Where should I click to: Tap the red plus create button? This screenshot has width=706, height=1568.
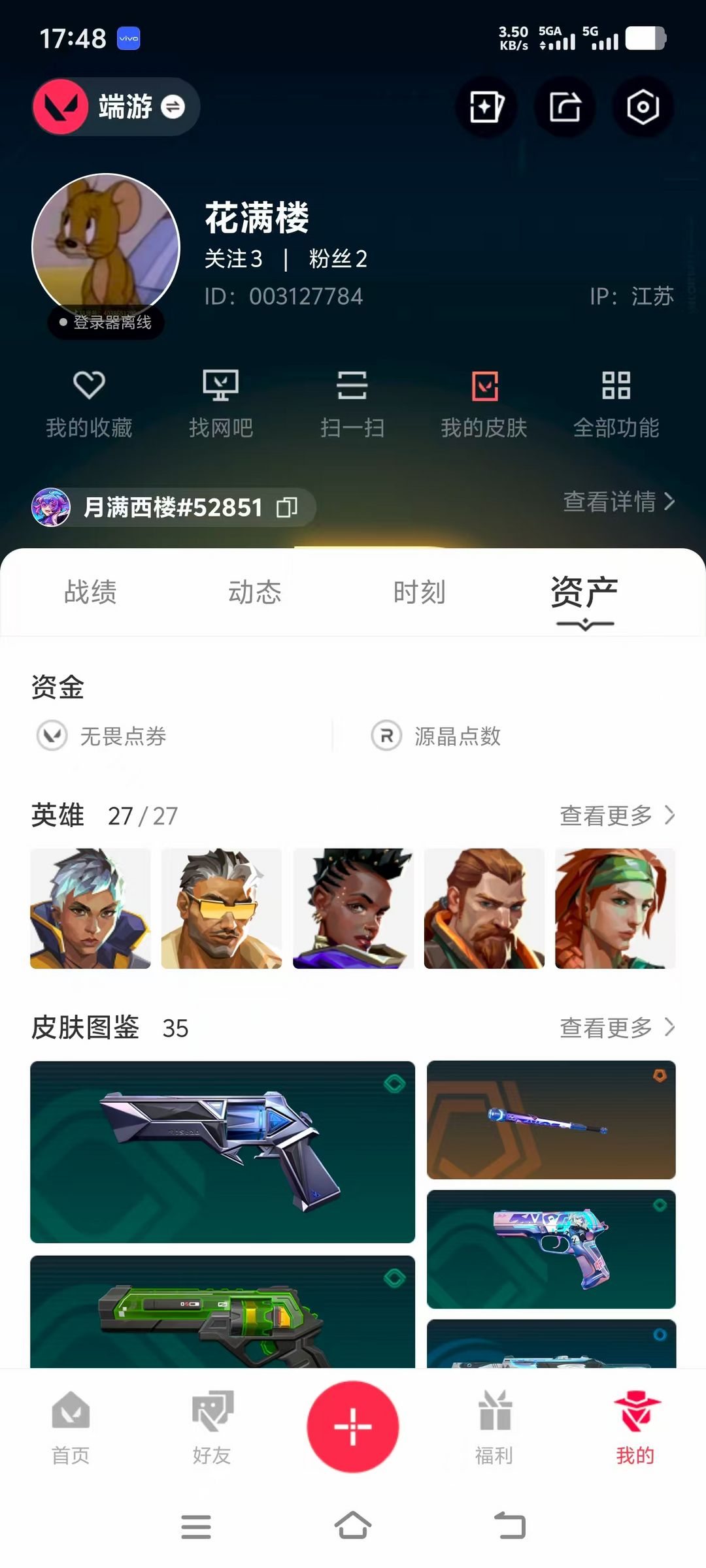(x=353, y=1426)
